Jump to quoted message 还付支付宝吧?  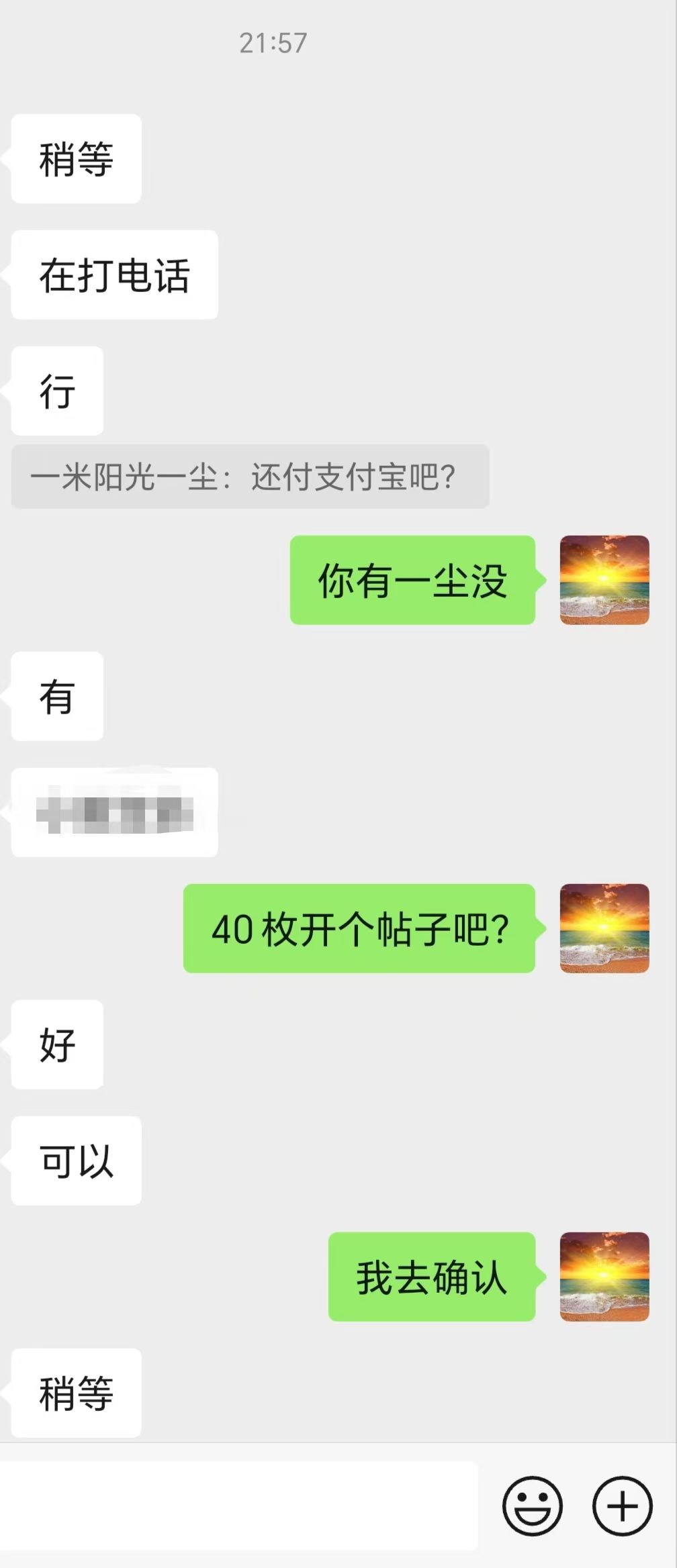tap(250, 477)
